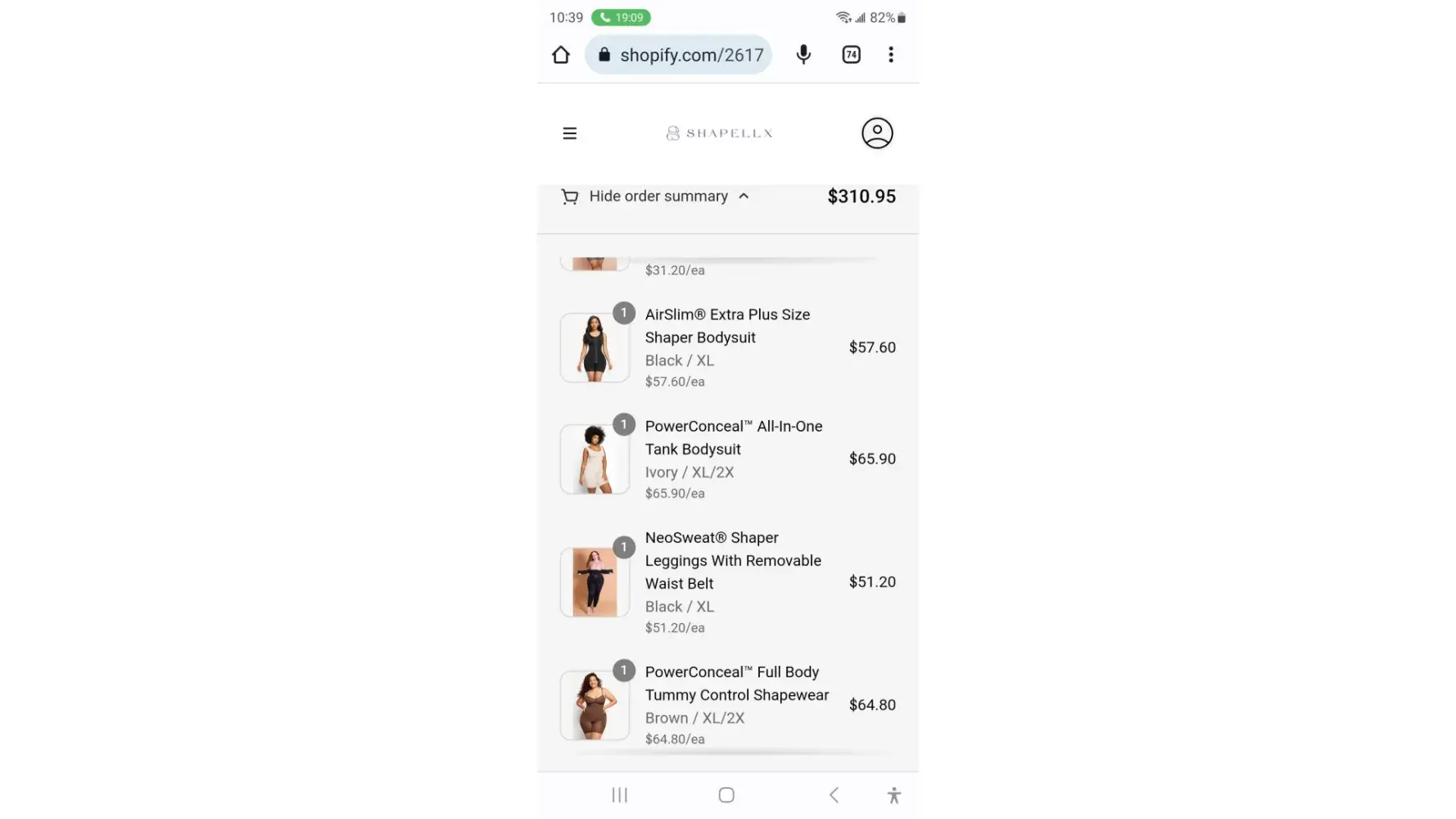
Task: Open the hamburger menu
Action: 570,133
